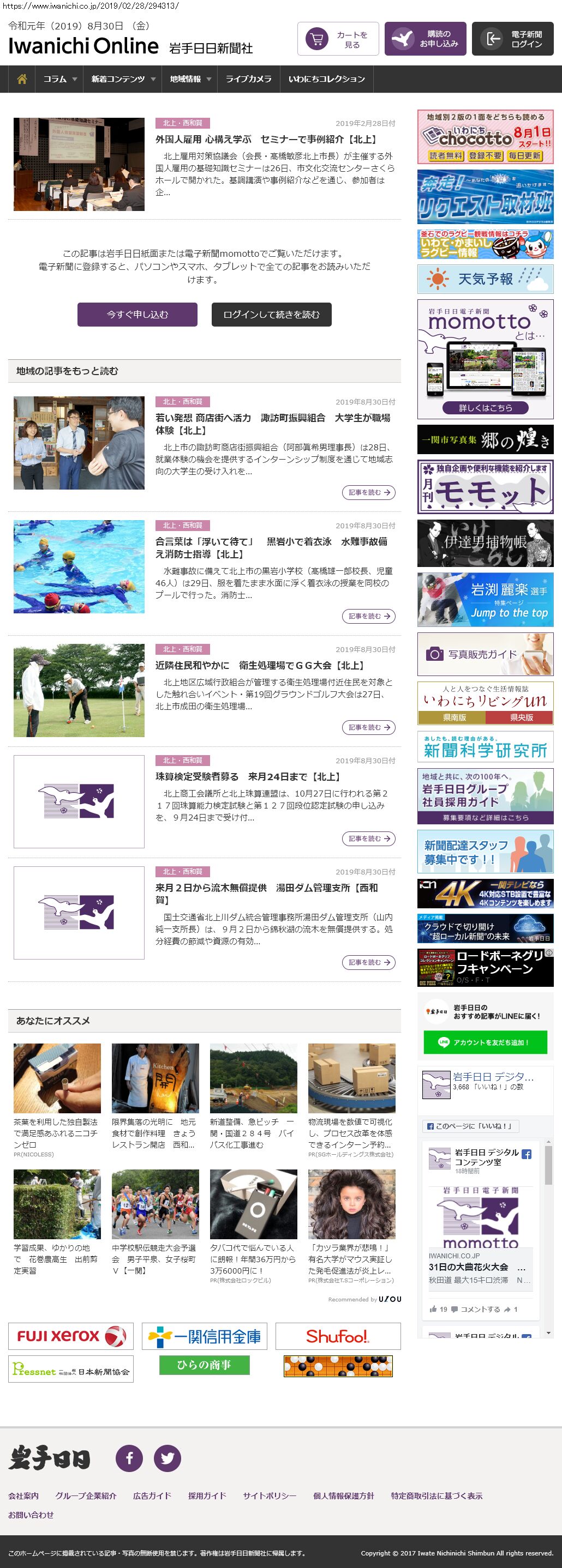Open ライブカメラ page
The height and width of the screenshot is (1568, 562).
click(248, 79)
